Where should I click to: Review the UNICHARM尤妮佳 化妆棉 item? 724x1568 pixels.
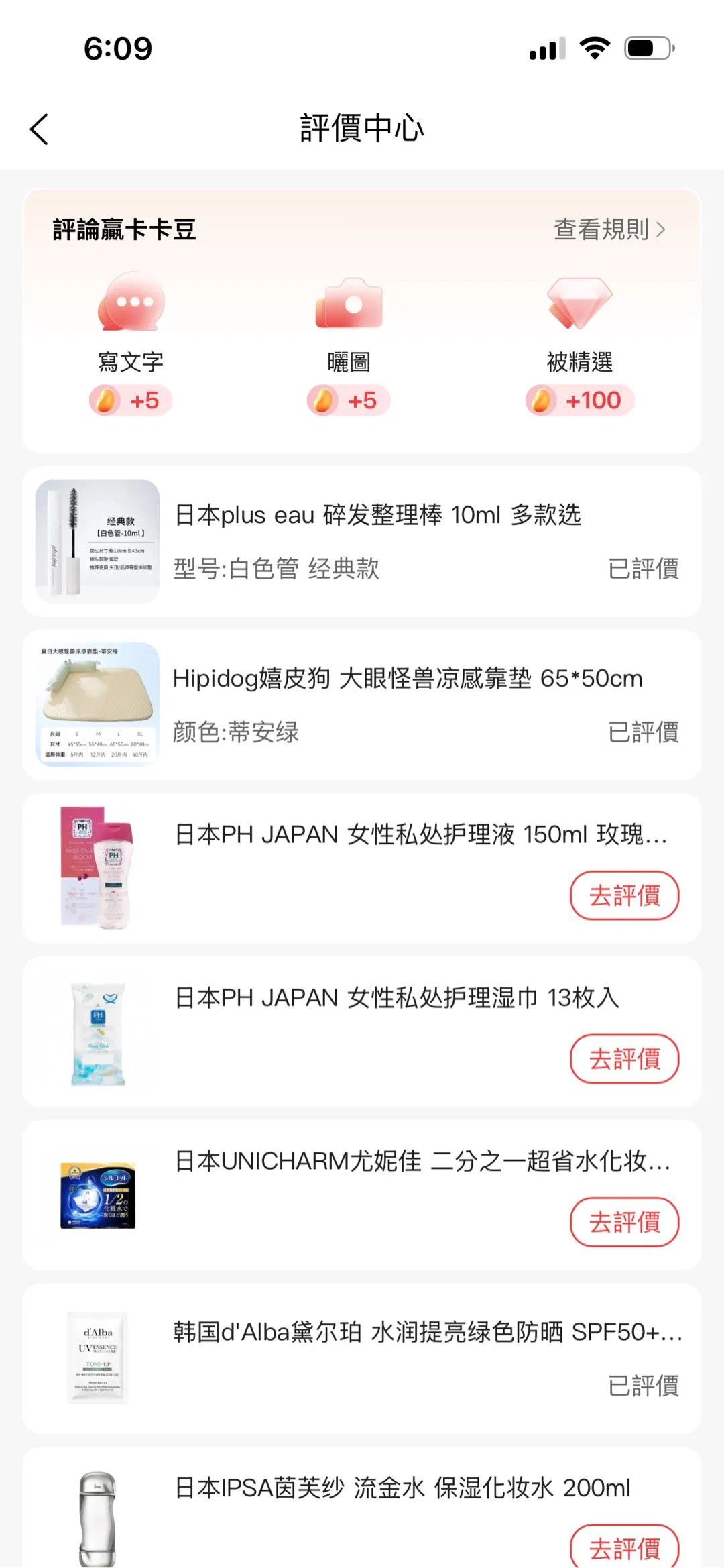click(x=624, y=1222)
